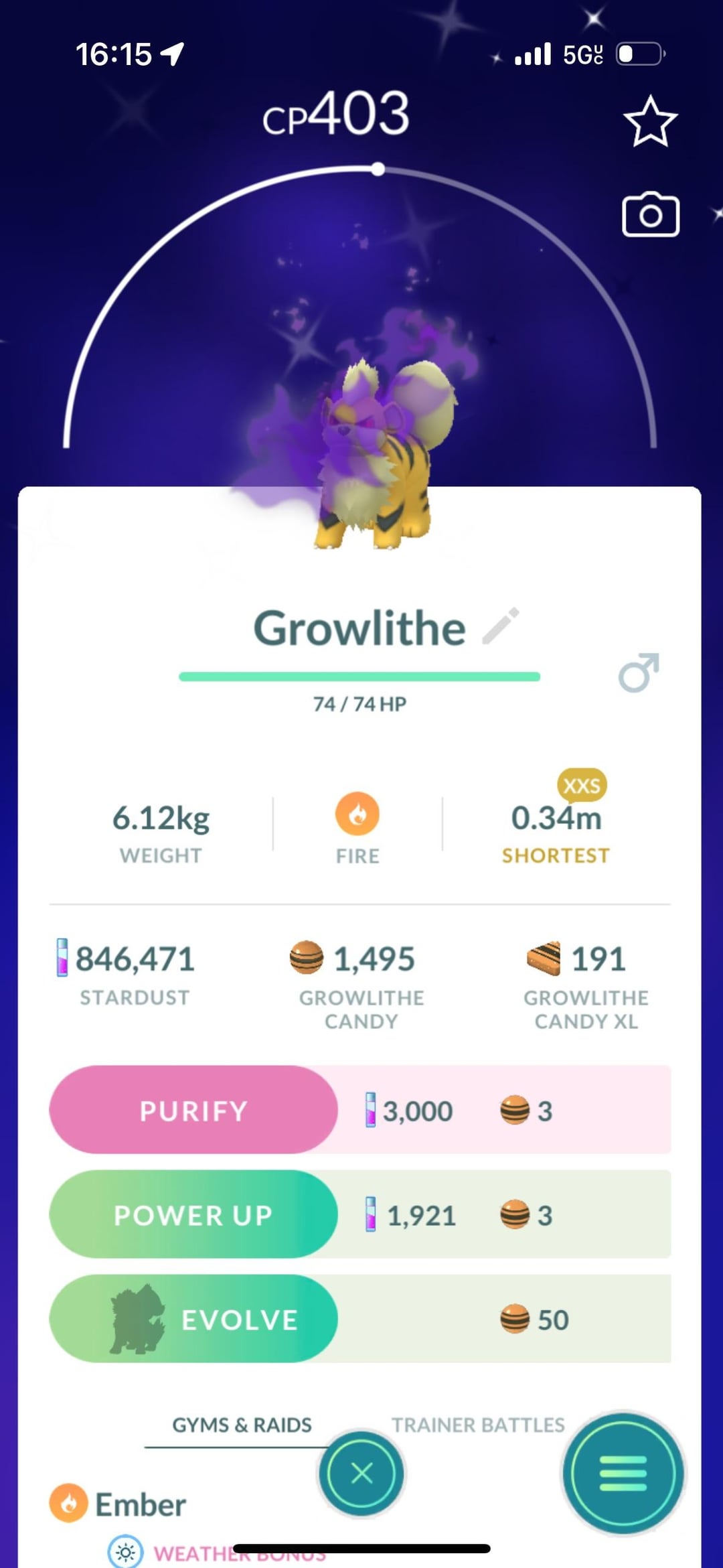Evolve Growlithe for 50 candy

click(x=193, y=1319)
